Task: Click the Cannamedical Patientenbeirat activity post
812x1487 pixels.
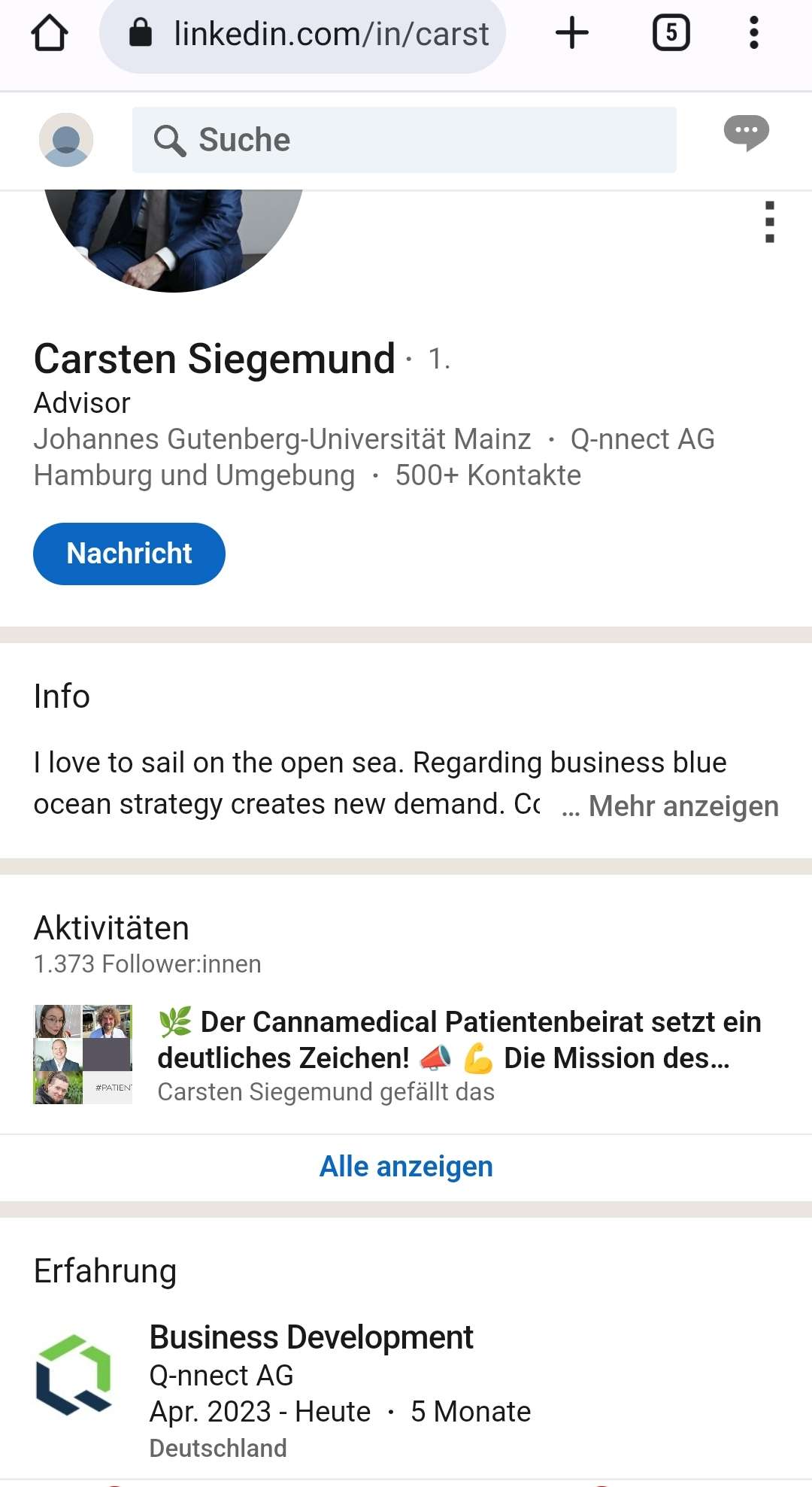Action: click(x=459, y=1039)
